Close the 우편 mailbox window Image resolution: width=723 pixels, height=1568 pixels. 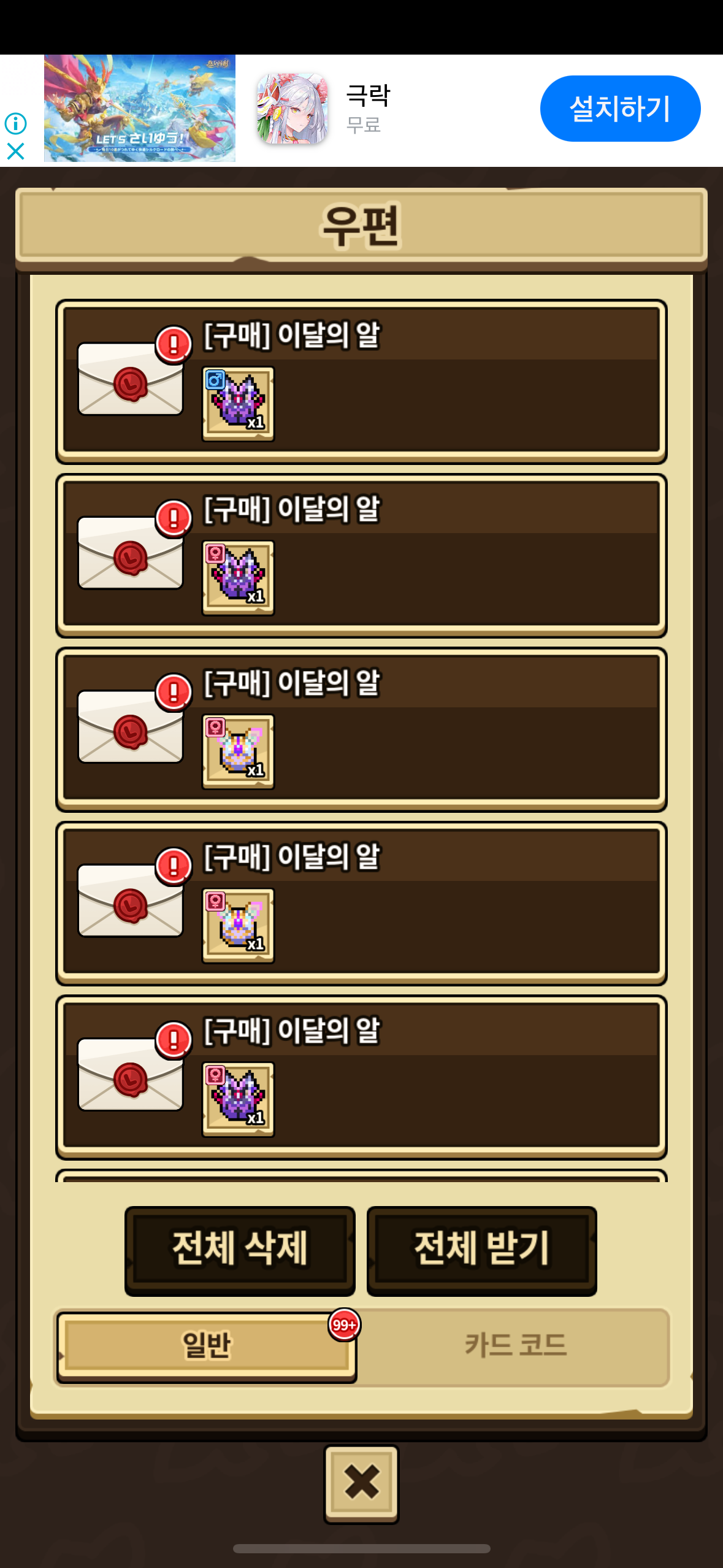361,1483
